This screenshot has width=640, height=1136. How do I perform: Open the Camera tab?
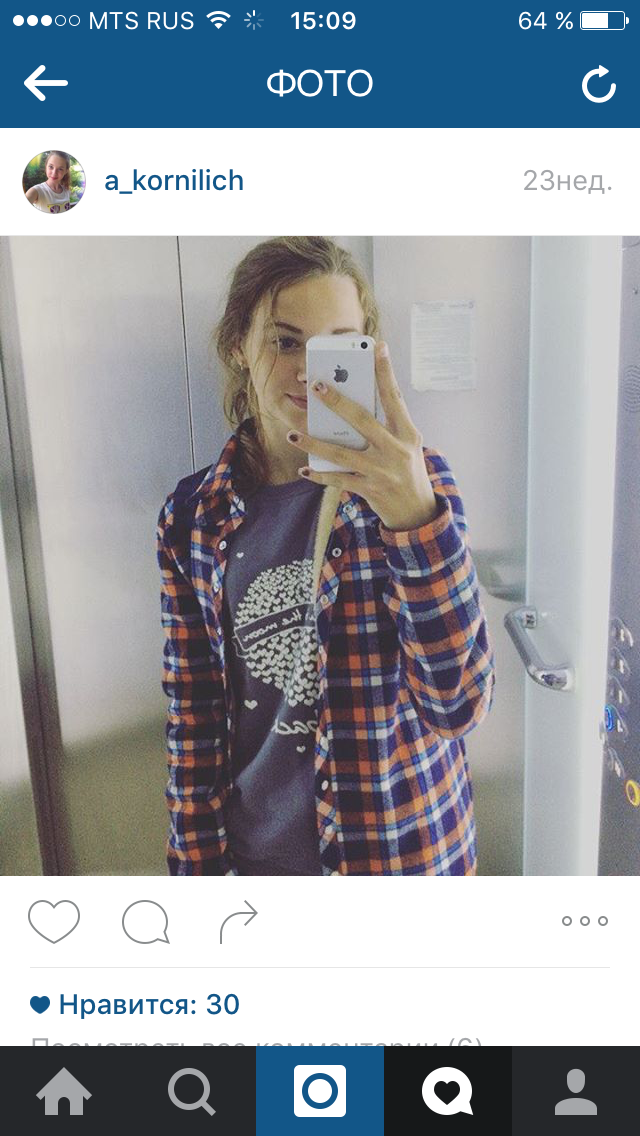point(320,1091)
